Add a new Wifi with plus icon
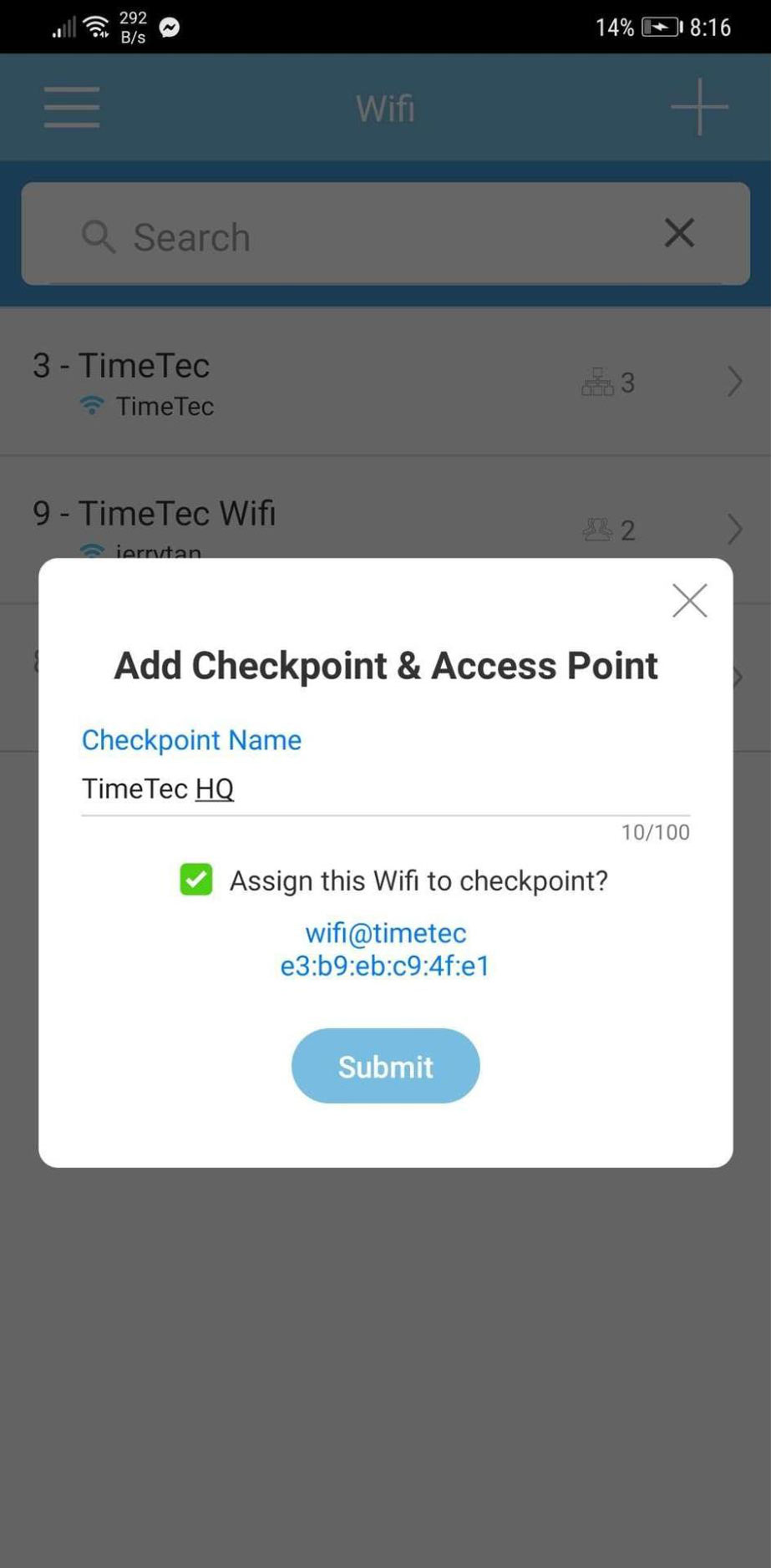The image size is (771, 1568). point(699,107)
